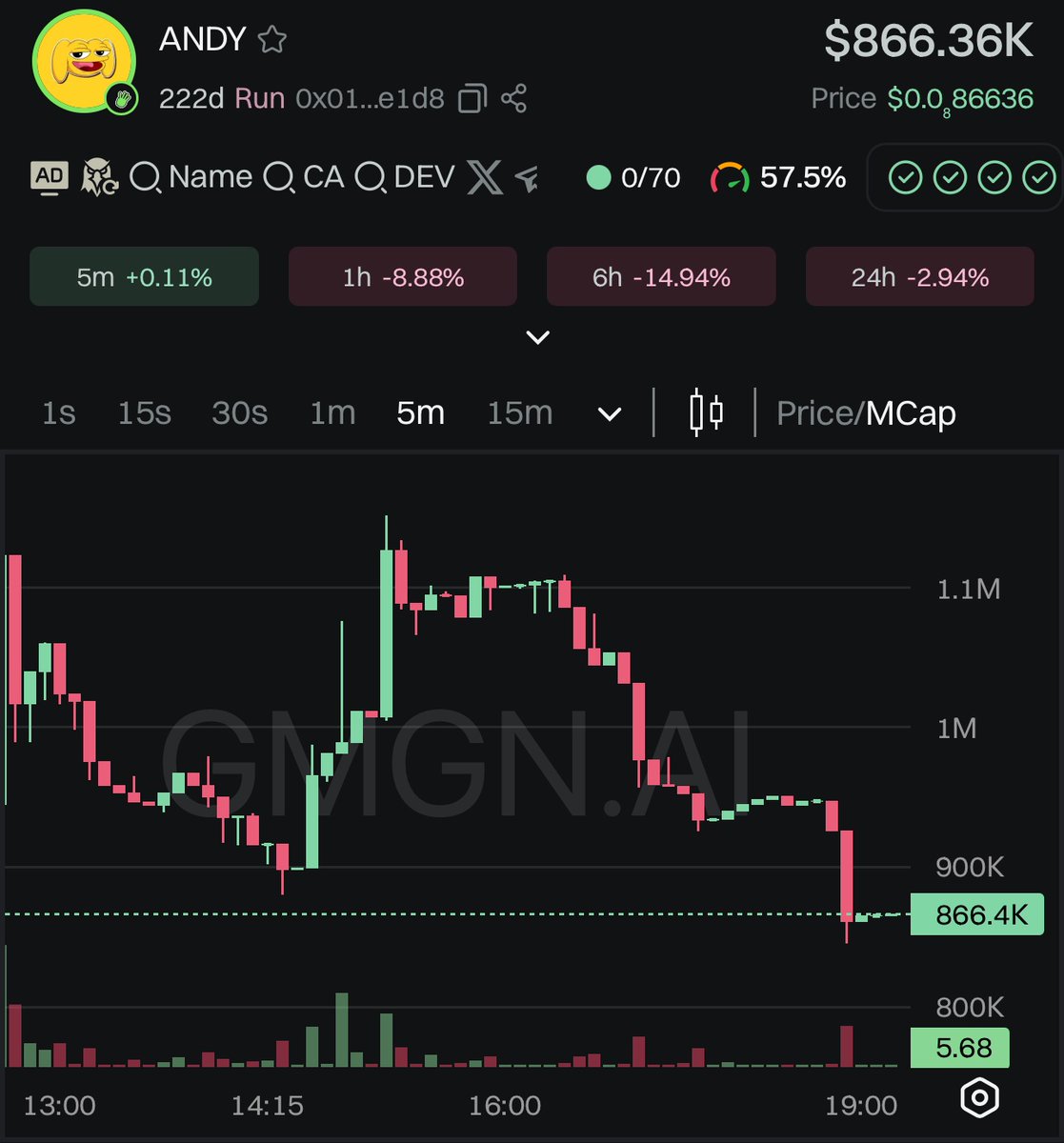
Task: Search by DEV address
Action: (404, 177)
